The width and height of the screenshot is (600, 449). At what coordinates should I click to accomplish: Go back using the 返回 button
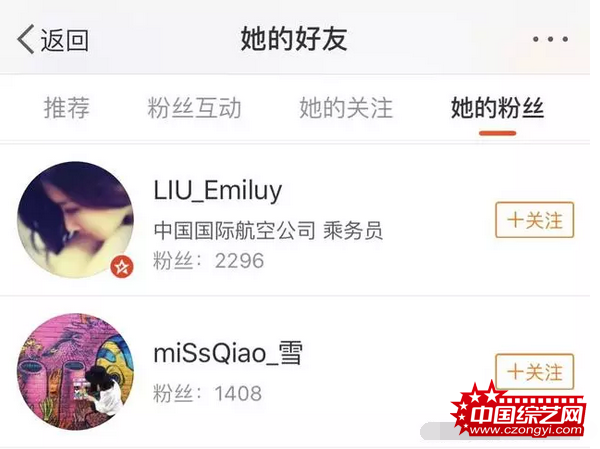(53, 40)
